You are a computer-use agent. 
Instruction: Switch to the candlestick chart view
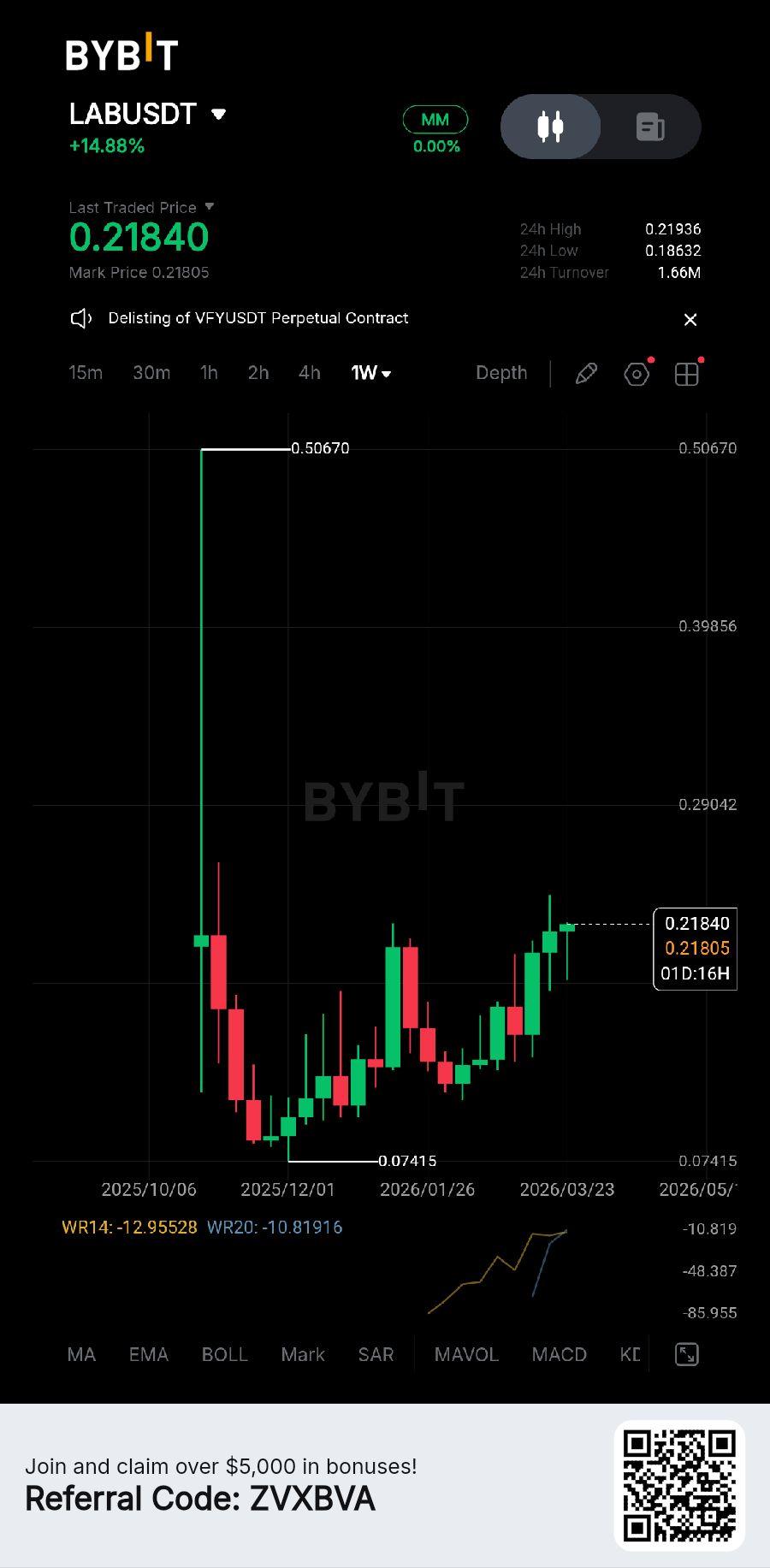[x=550, y=127]
